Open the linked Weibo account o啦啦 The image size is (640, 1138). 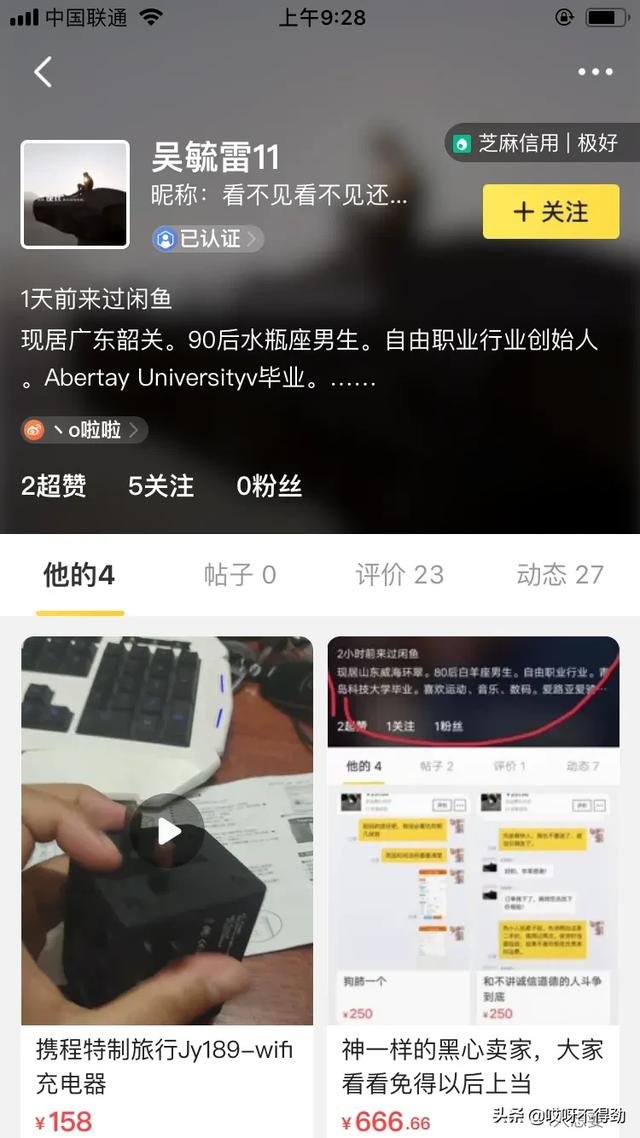(x=85, y=430)
